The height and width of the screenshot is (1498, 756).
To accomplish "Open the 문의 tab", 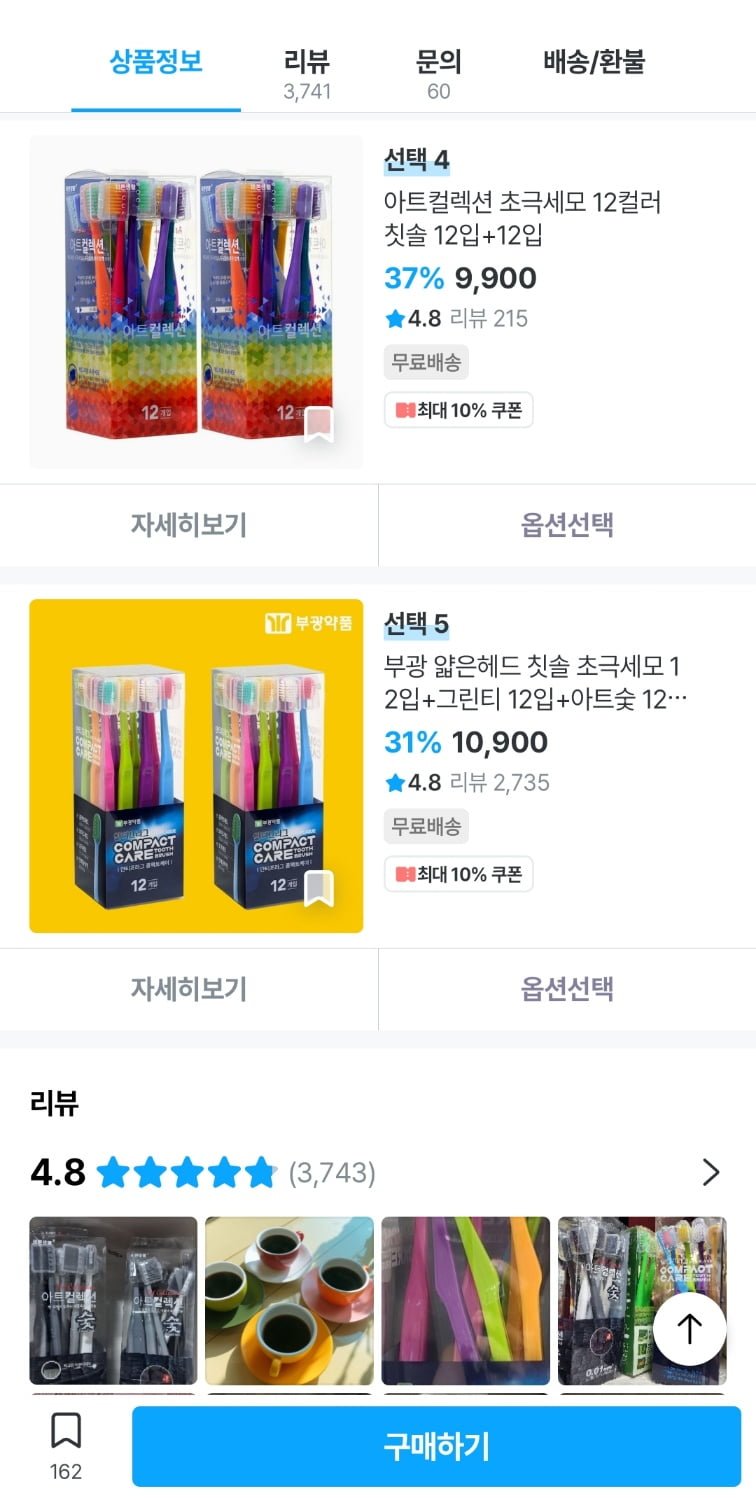I will [438, 73].
